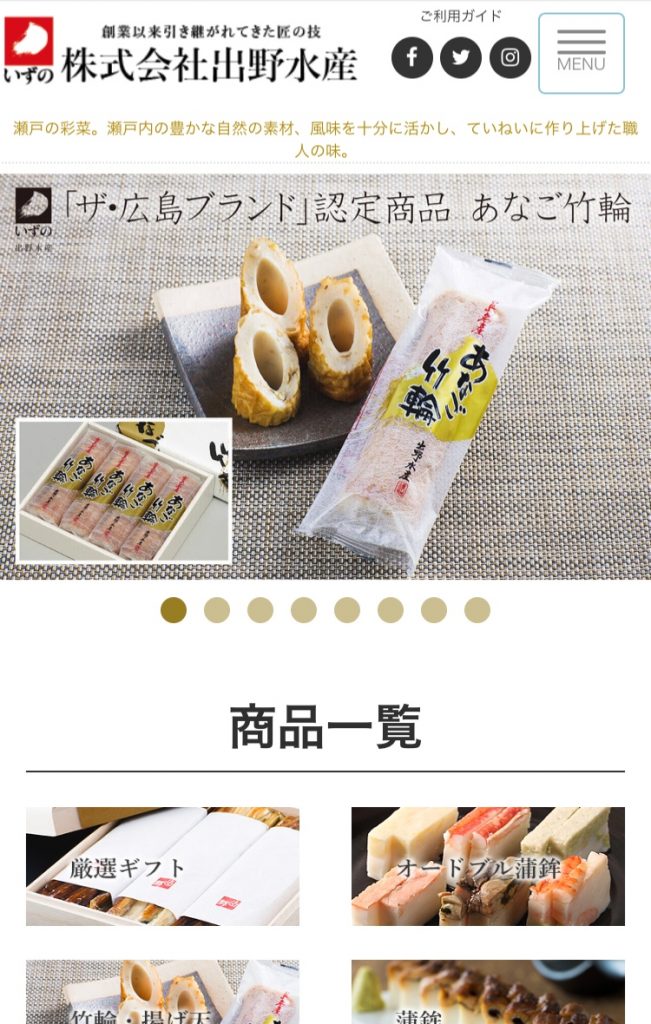Open the Twitter profile icon

click(461, 57)
